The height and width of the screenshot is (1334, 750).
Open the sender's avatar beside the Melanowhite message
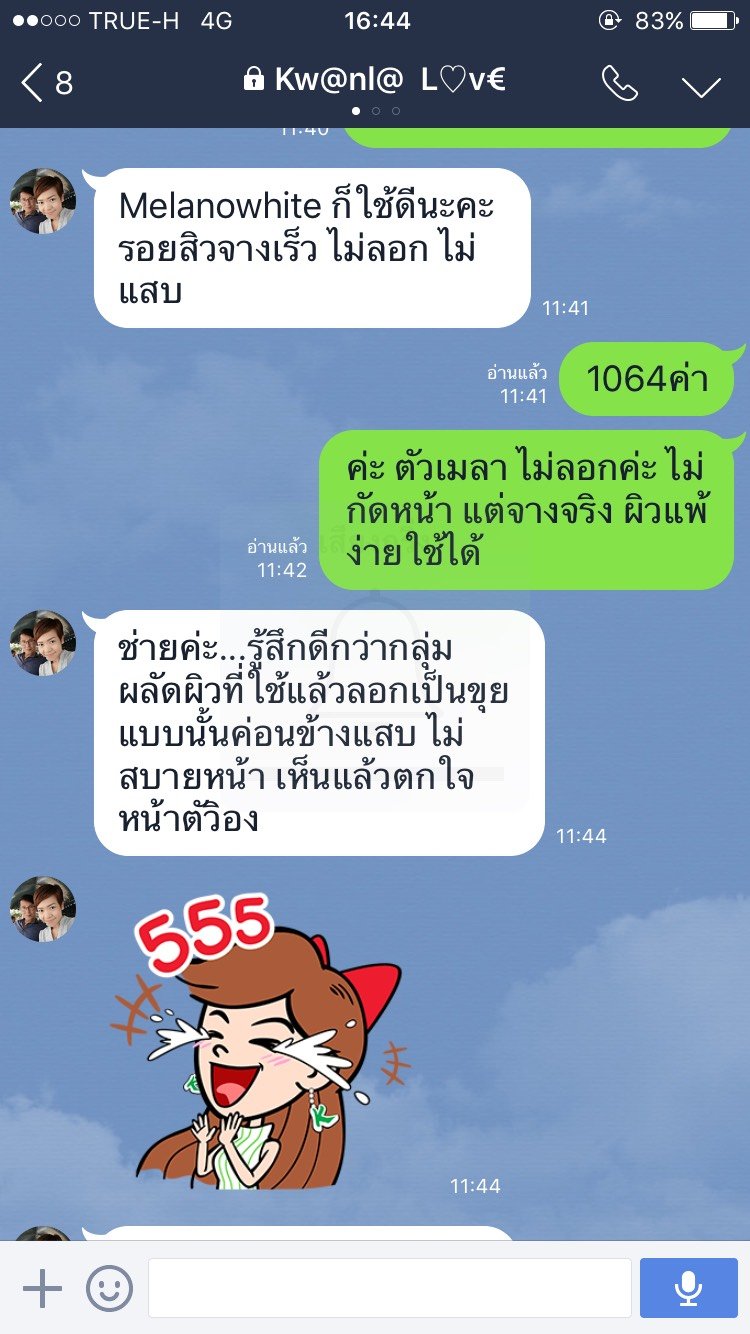coord(43,201)
